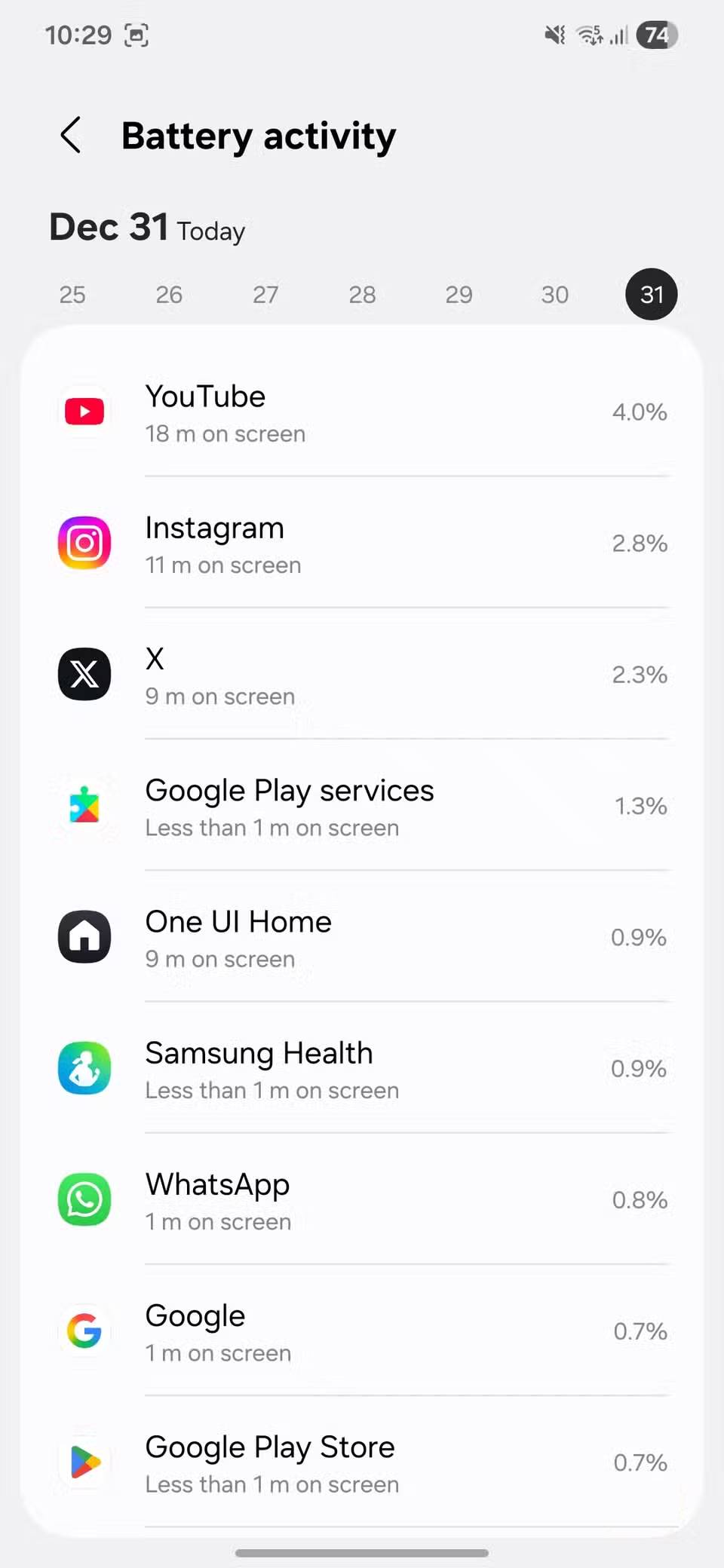The width and height of the screenshot is (724, 1568).
Task: View battery activity for the 28th
Action: coord(362,294)
